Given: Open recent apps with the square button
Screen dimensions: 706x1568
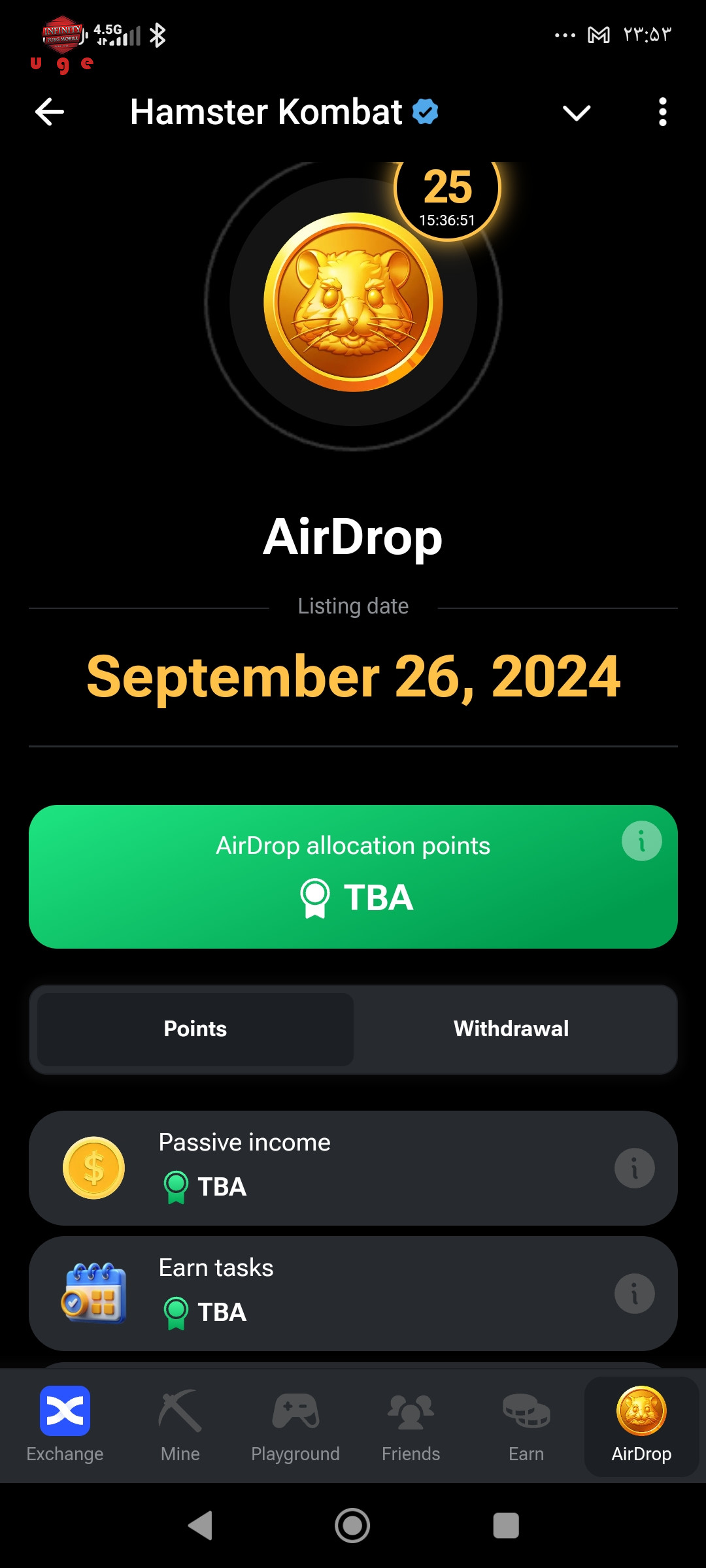Looking at the screenshot, I should pos(505,1526).
